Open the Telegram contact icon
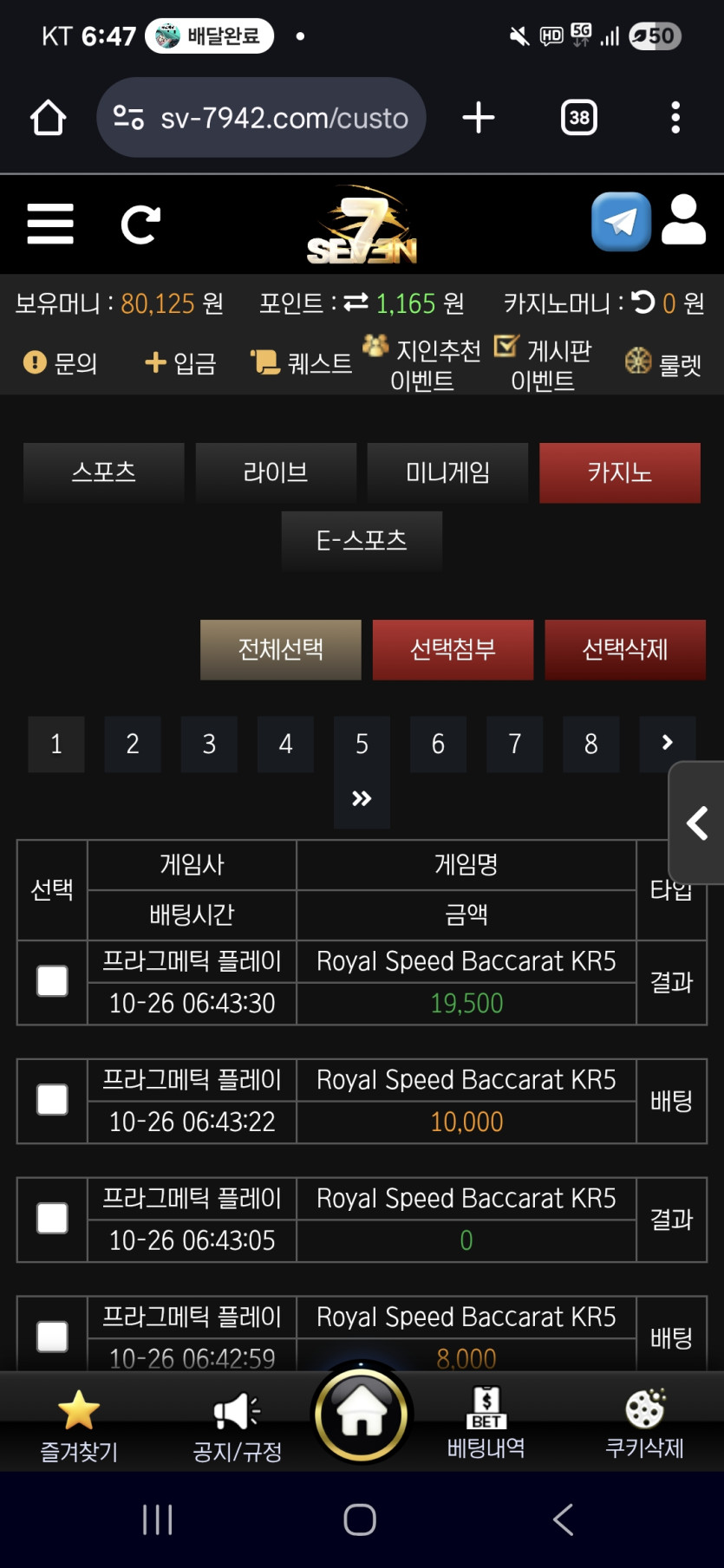724x1568 pixels. coord(621,222)
